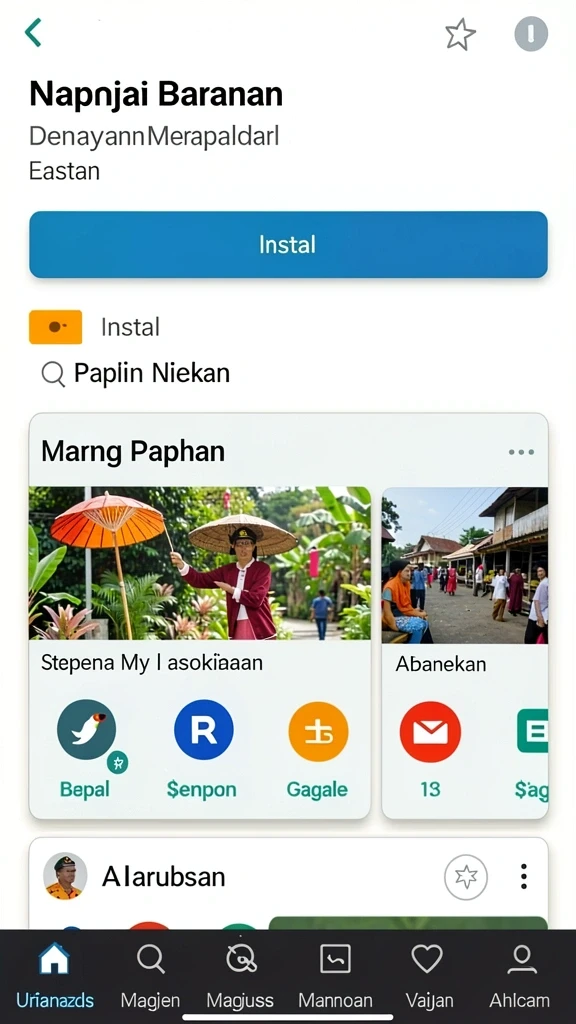Viewport: 576px width, 1024px height.
Task: Select the Bepal bird icon
Action: point(86,729)
